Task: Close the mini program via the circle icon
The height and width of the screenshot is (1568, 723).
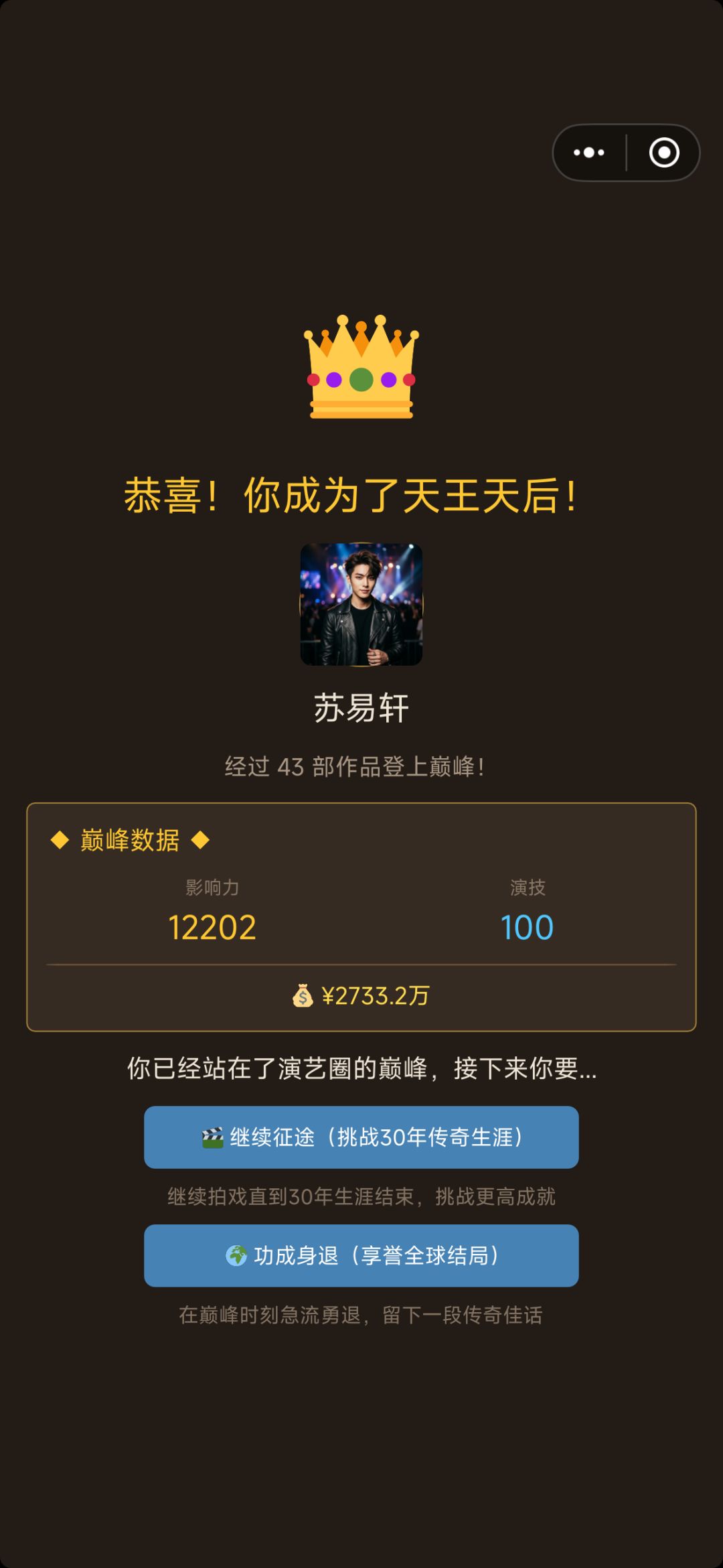Action: click(664, 153)
